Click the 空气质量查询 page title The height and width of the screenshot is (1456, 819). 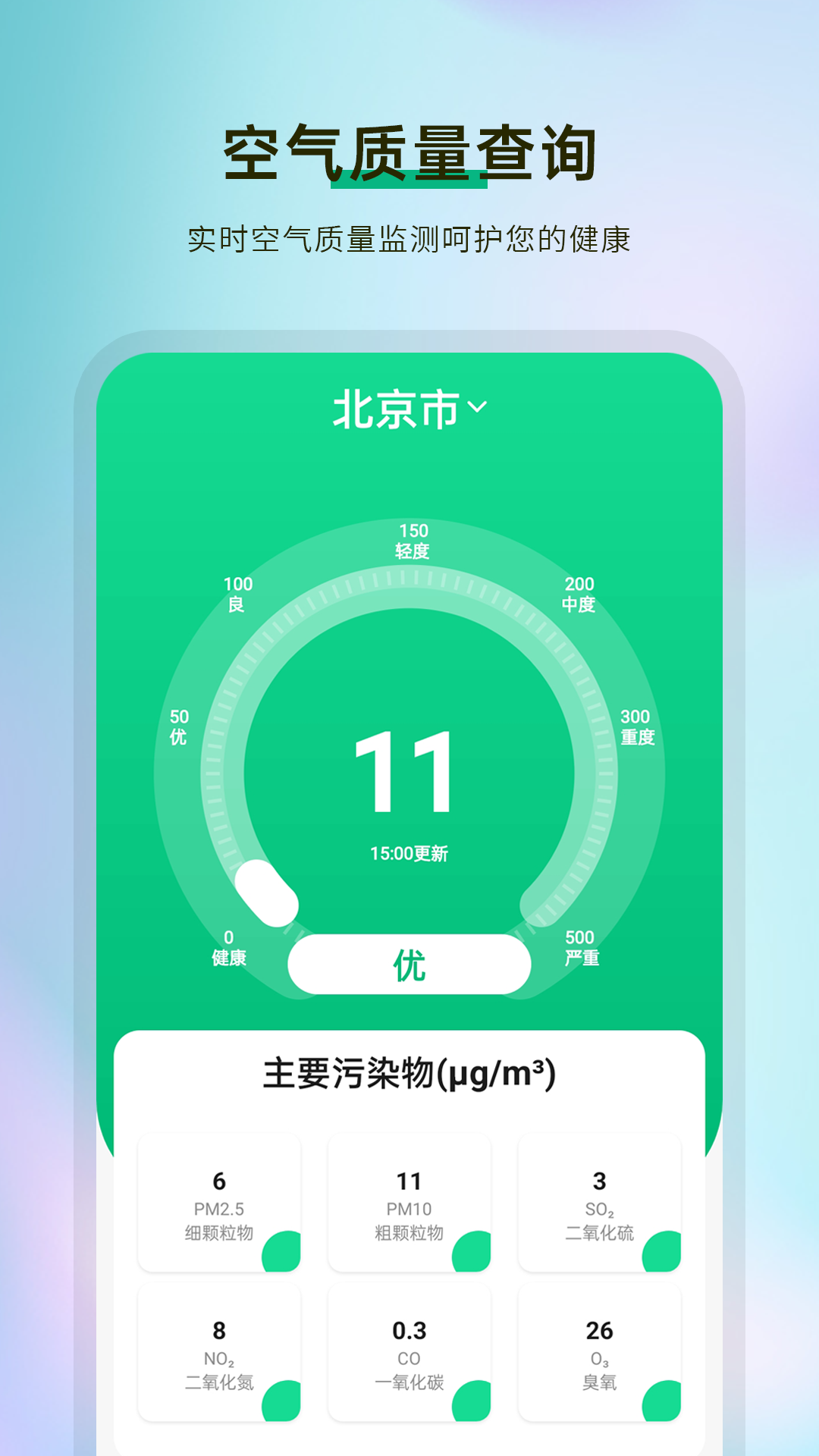409,149
